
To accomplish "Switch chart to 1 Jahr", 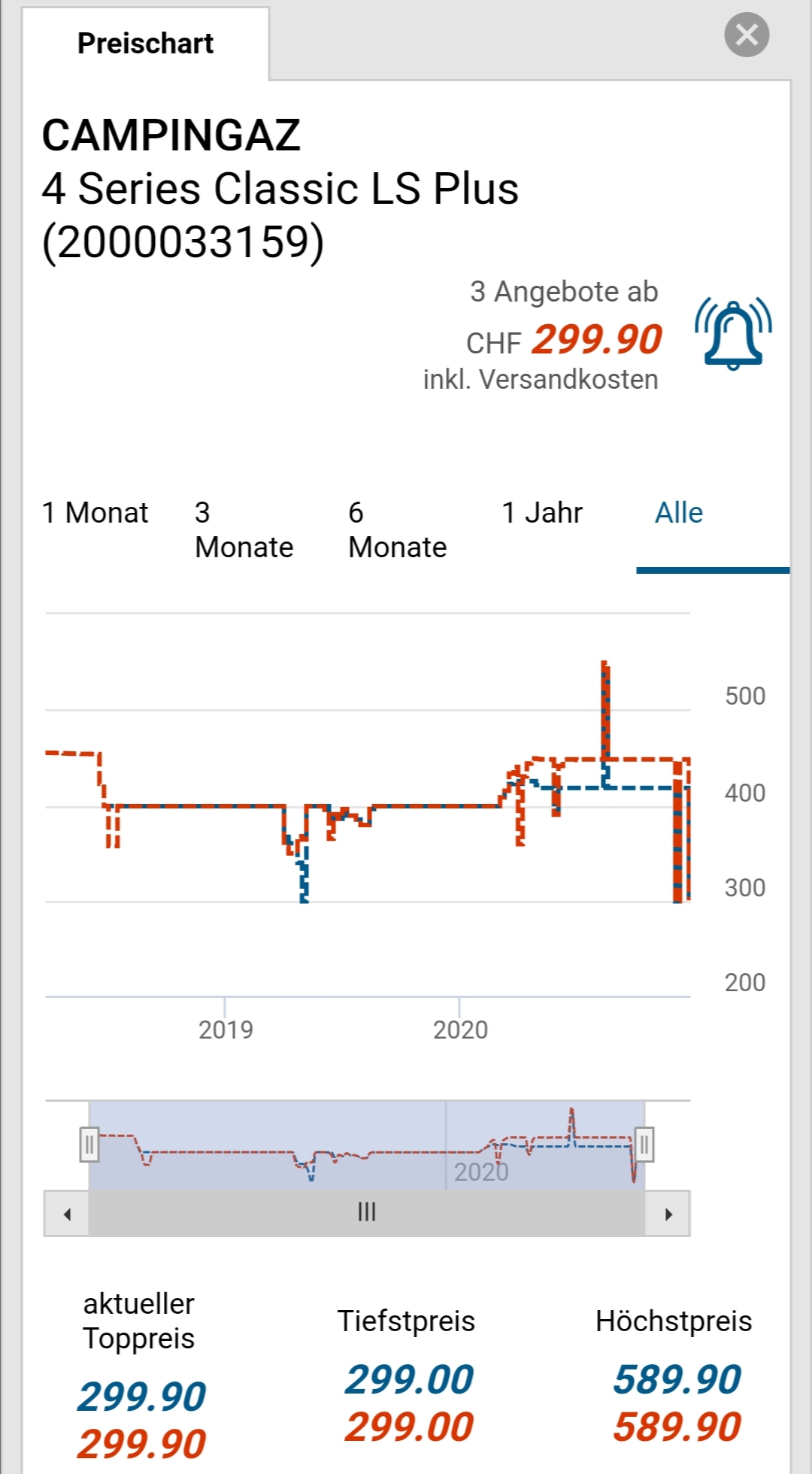I will point(542,513).
